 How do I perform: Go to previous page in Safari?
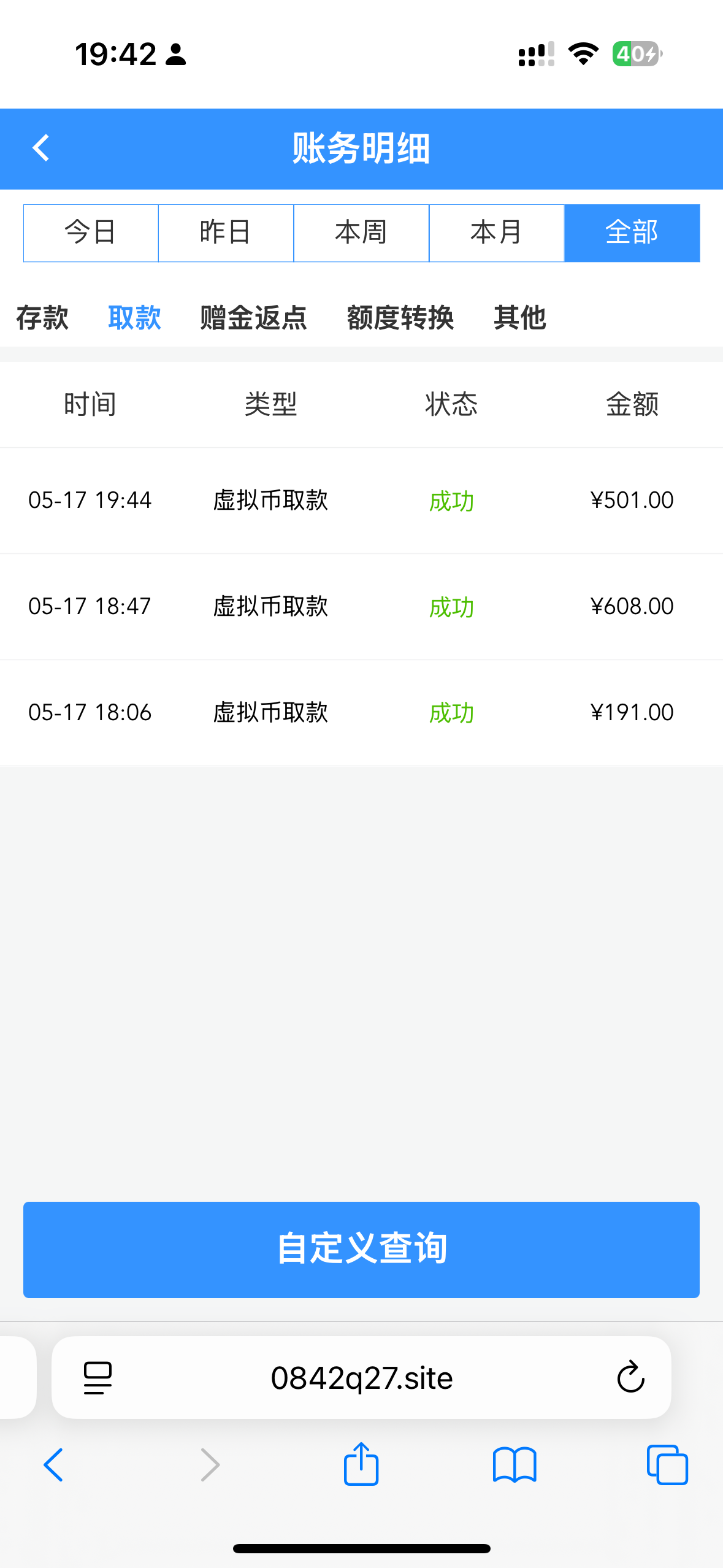pyautogui.click(x=54, y=1465)
